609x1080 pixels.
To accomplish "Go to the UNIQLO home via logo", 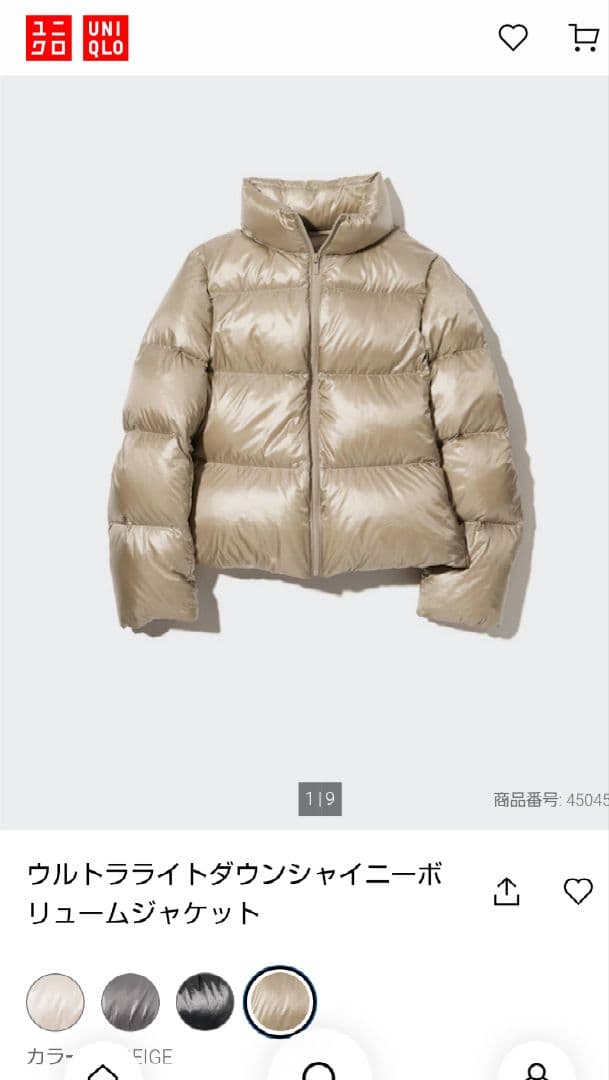I will point(77,39).
